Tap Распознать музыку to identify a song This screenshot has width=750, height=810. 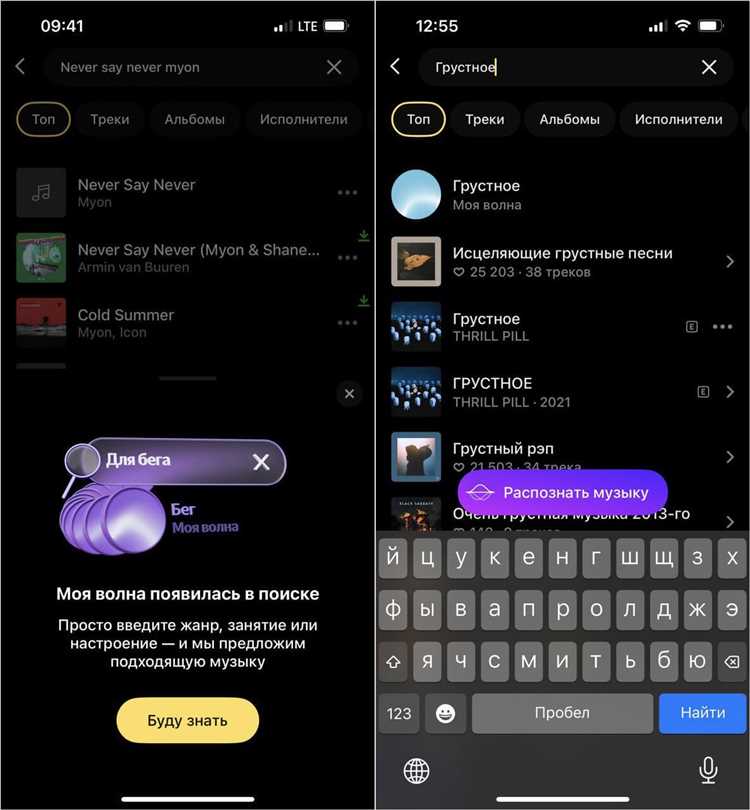coord(562,493)
